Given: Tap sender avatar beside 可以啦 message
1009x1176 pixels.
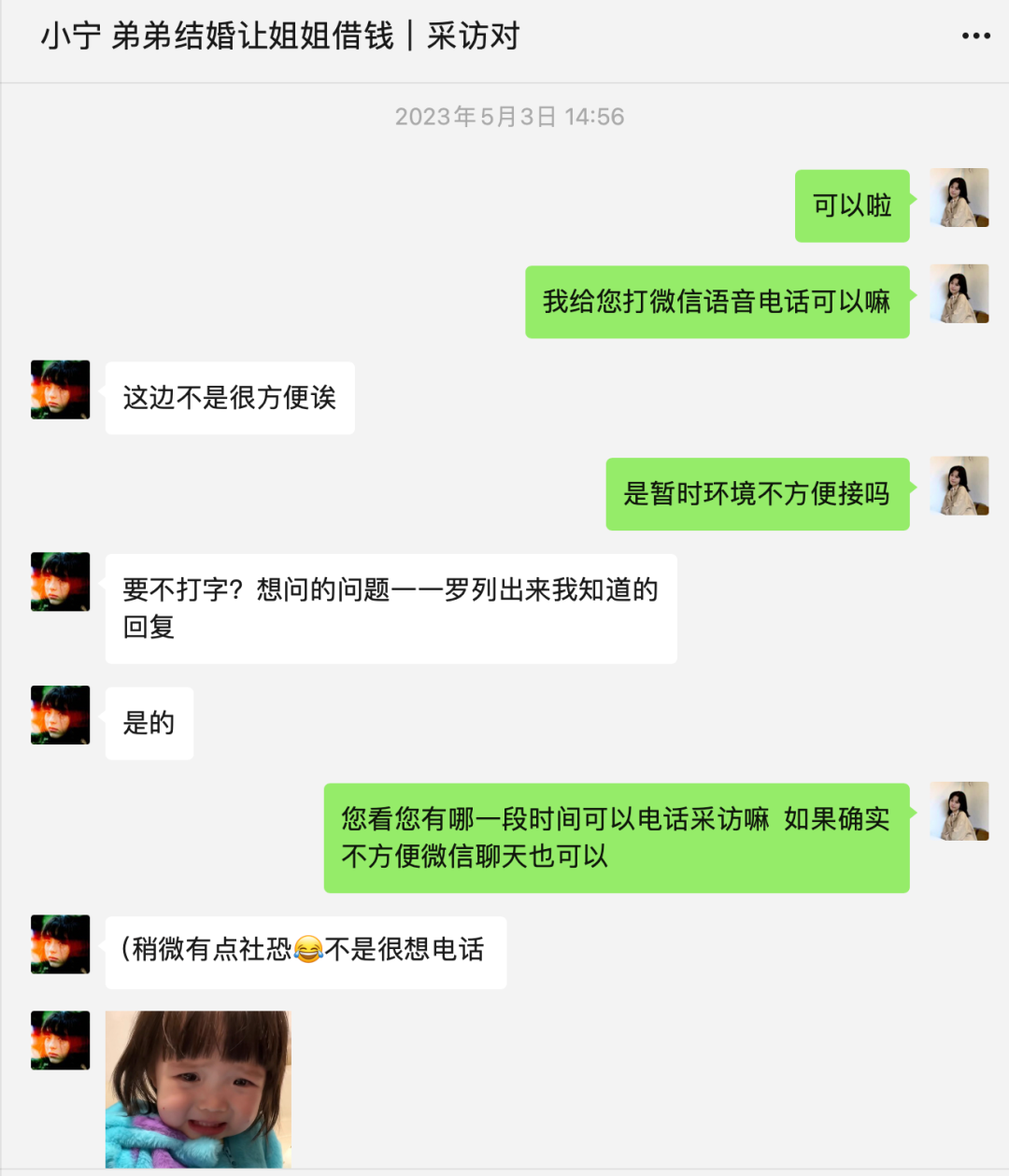Looking at the screenshot, I should [959, 198].
